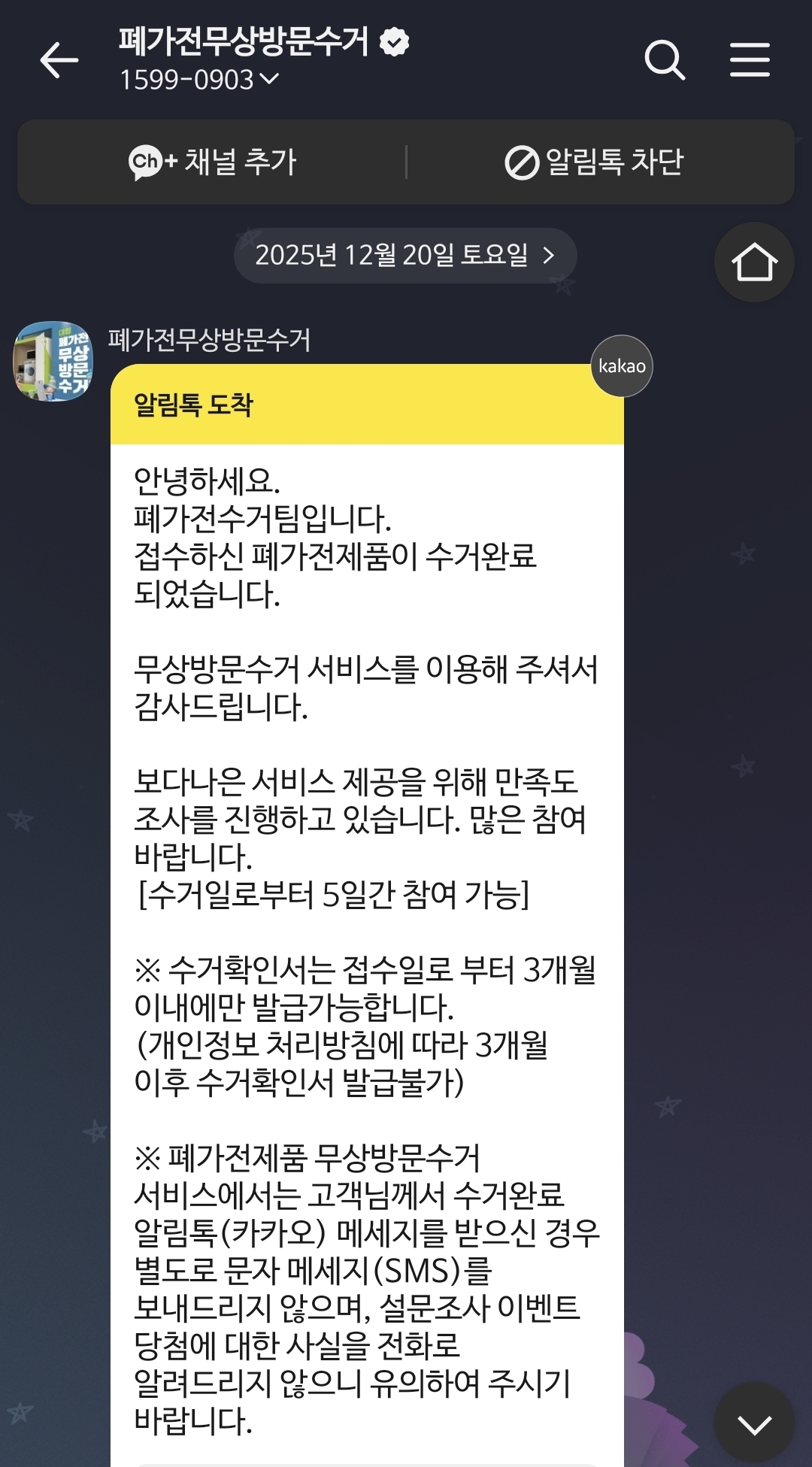The width and height of the screenshot is (812, 1467).
Task: Open the 2025년 12월 20일 date chip
Action: coord(404,256)
